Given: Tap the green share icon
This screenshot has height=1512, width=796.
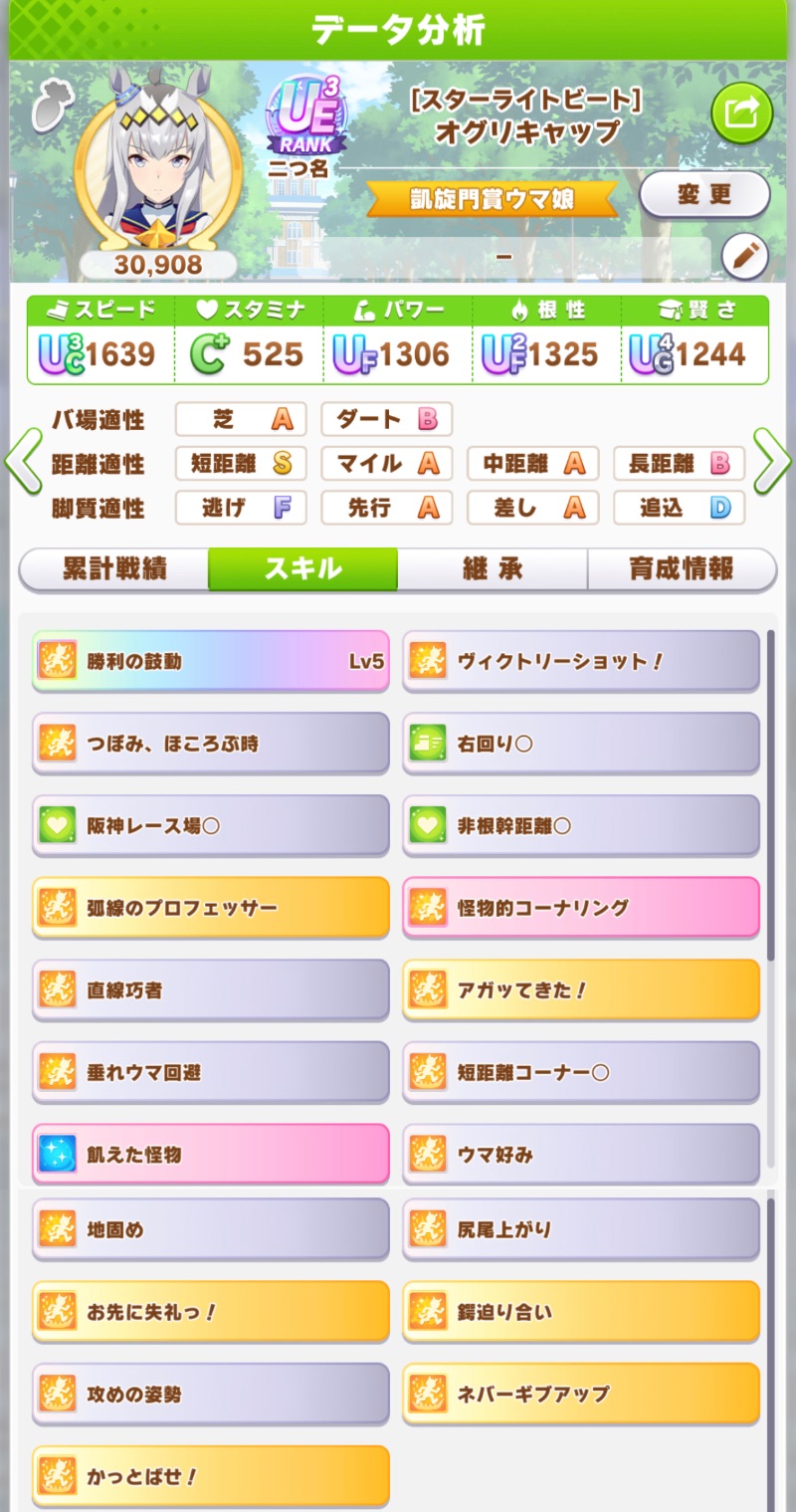Looking at the screenshot, I should [x=741, y=113].
